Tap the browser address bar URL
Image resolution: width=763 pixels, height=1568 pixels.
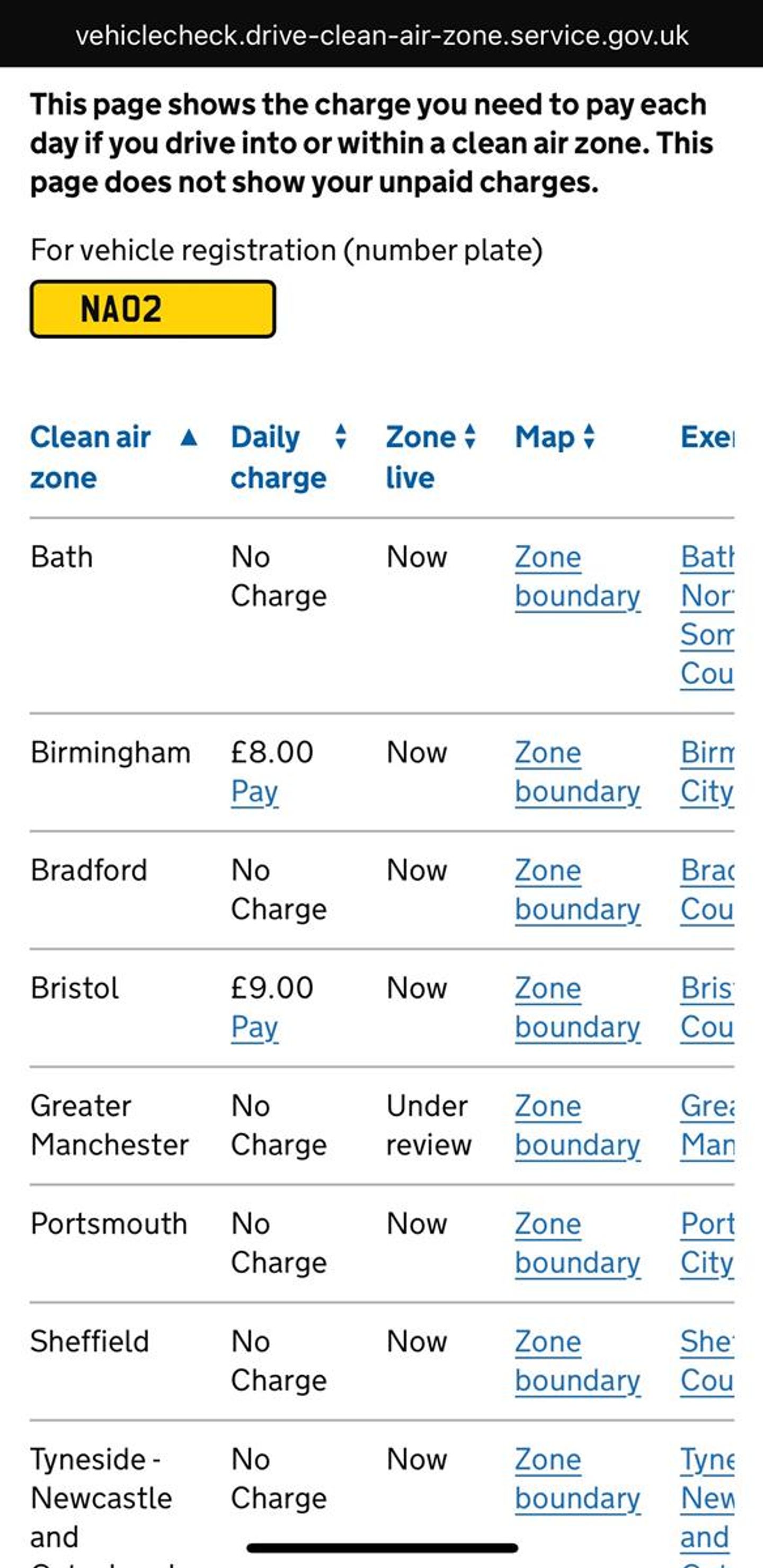pyautogui.click(x=381, y=36)
